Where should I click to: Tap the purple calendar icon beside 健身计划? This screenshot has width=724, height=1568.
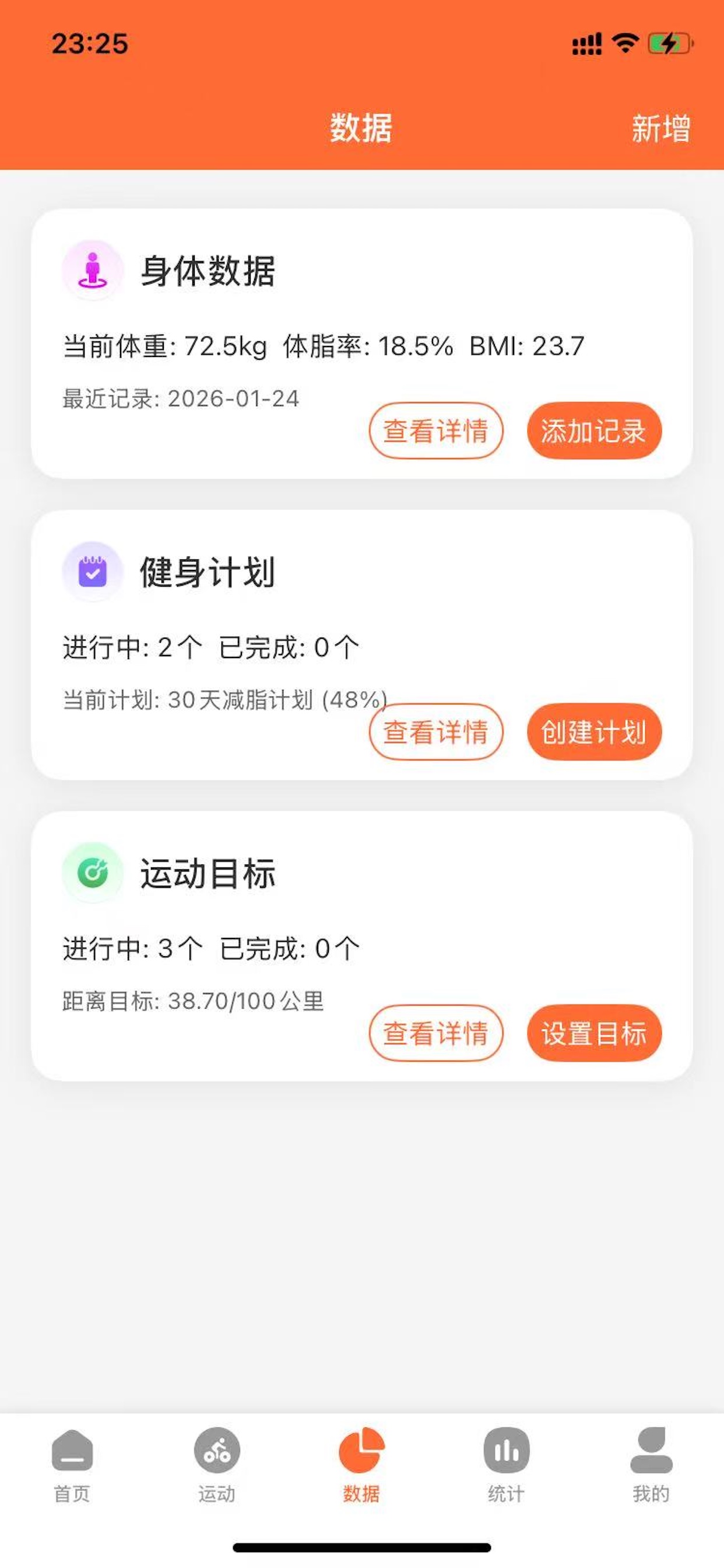(x=92, y=571)
